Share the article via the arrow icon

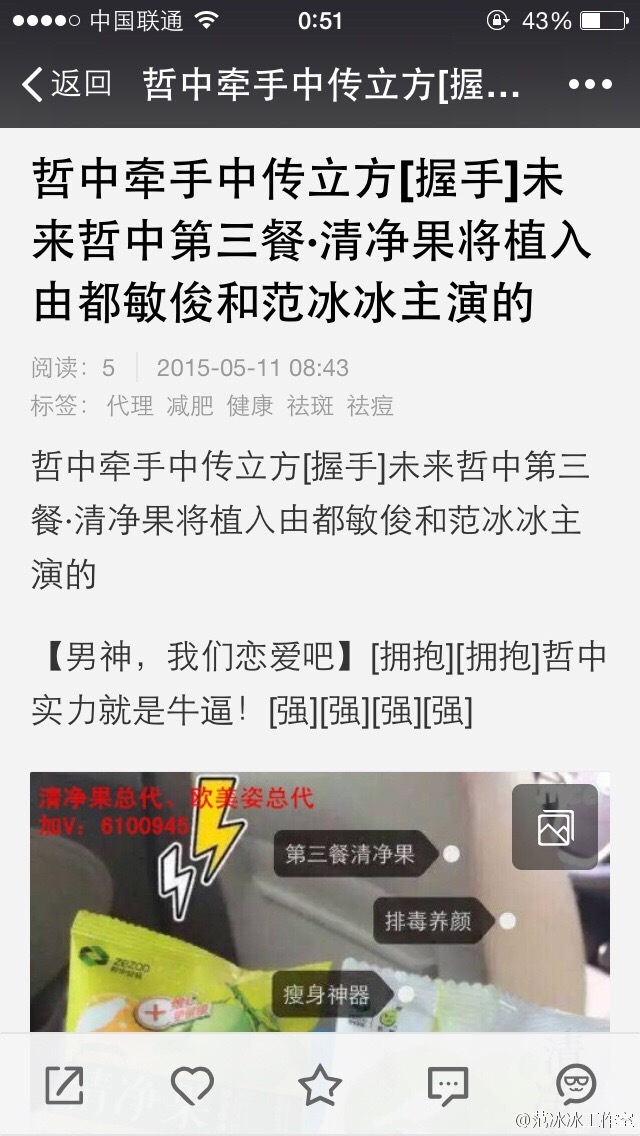tap(64, 1084)
